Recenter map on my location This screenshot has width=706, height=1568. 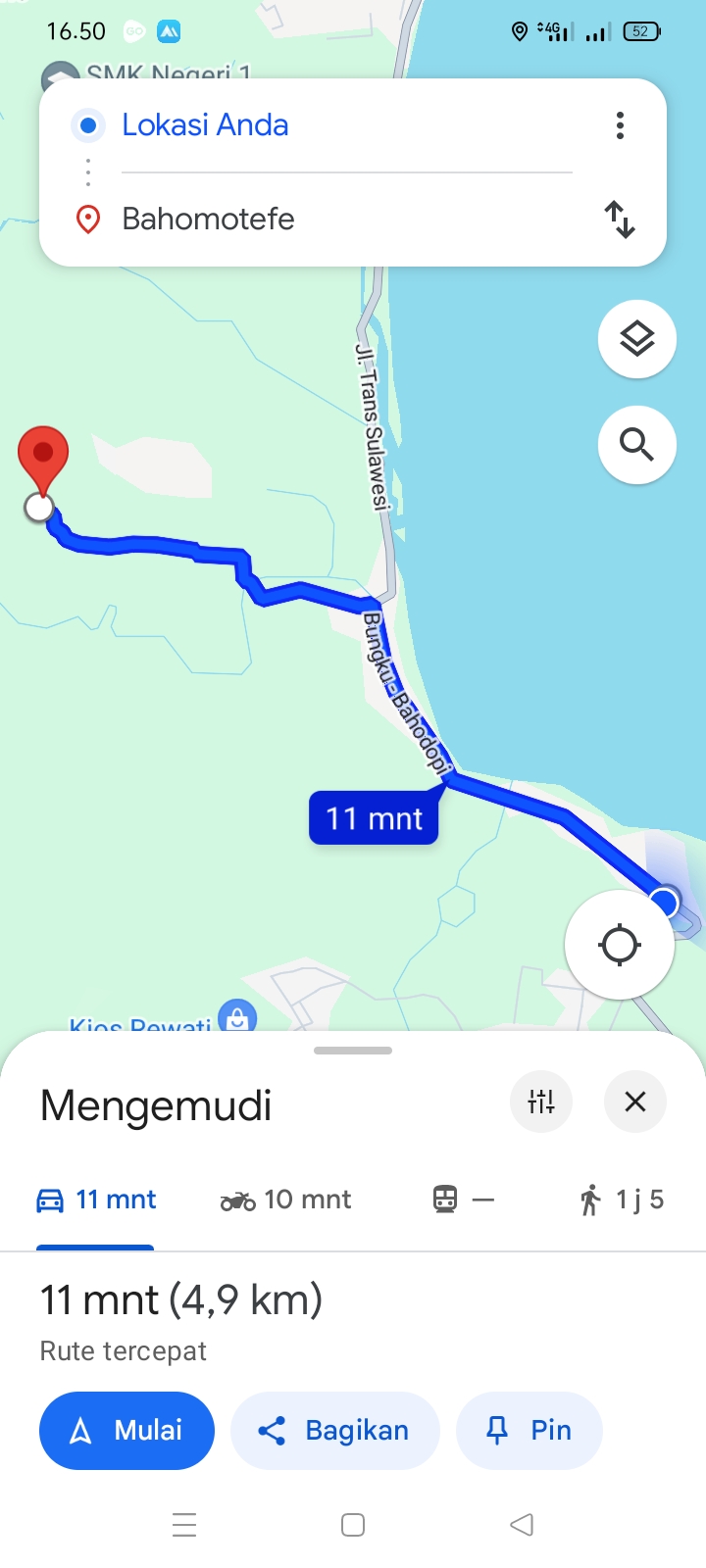point(620,946)
